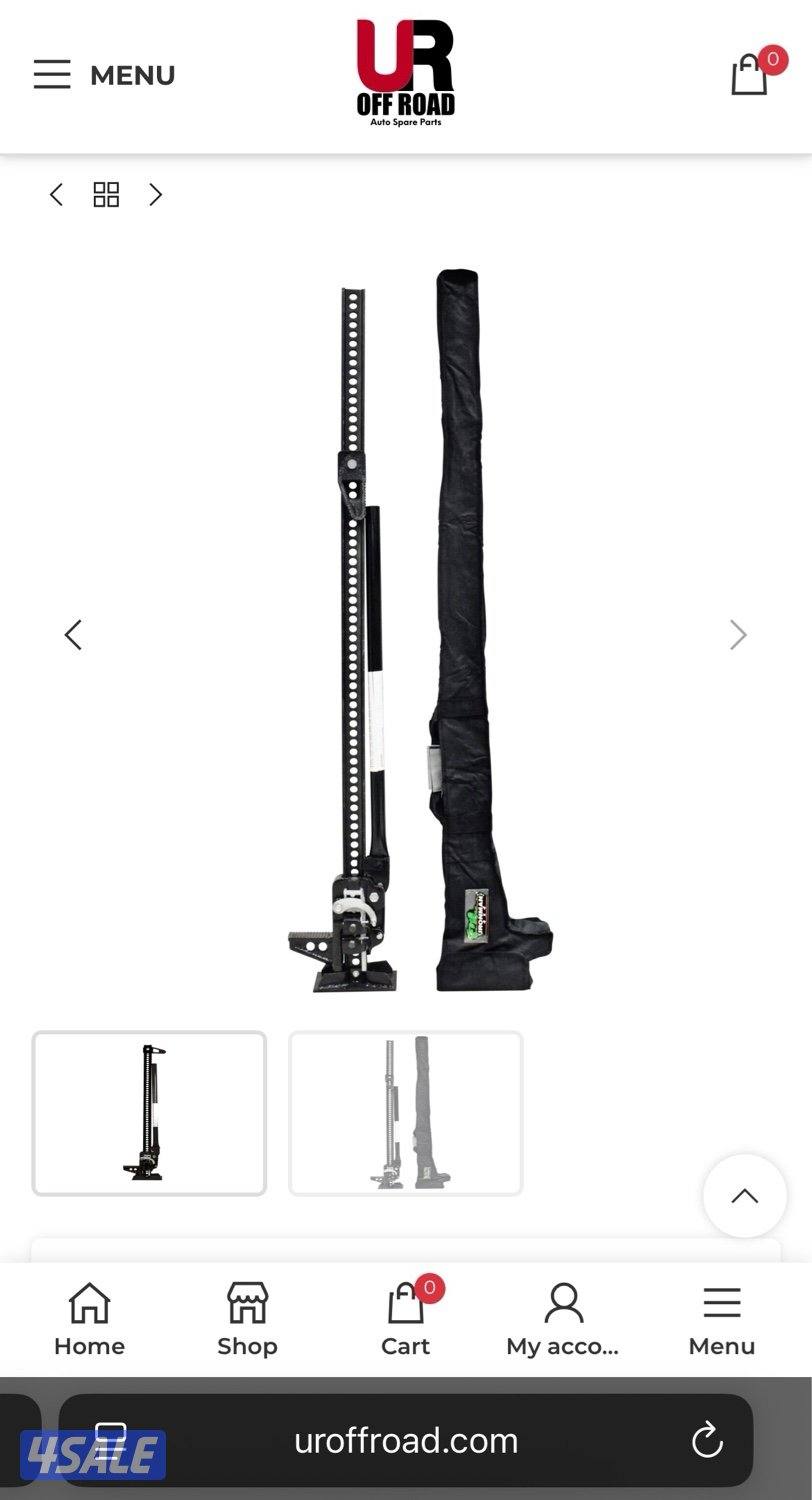Open the product grid overview icon

click(107, 194)
